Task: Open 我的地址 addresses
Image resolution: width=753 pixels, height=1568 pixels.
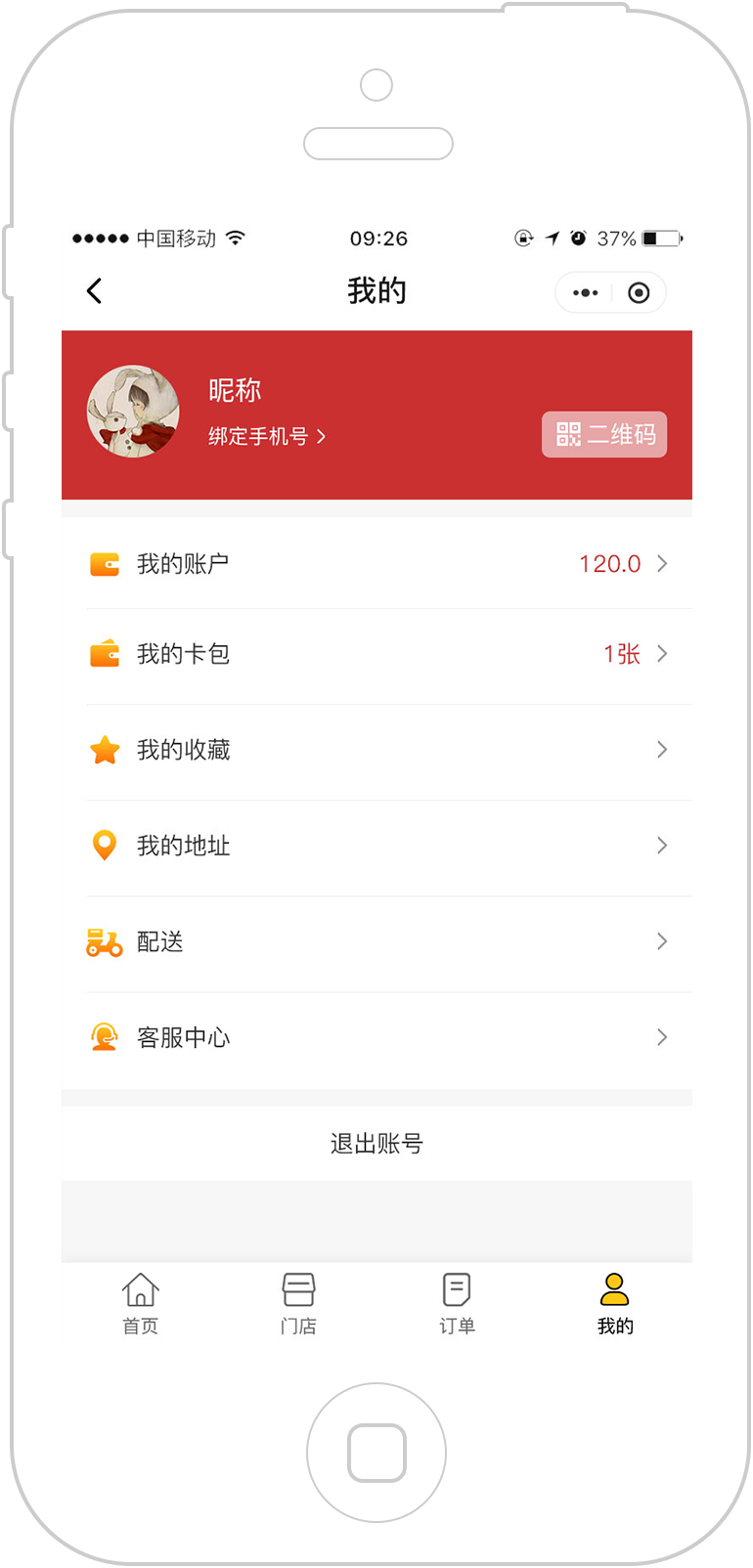Action: pyautogui.click(x=376, y=846)
